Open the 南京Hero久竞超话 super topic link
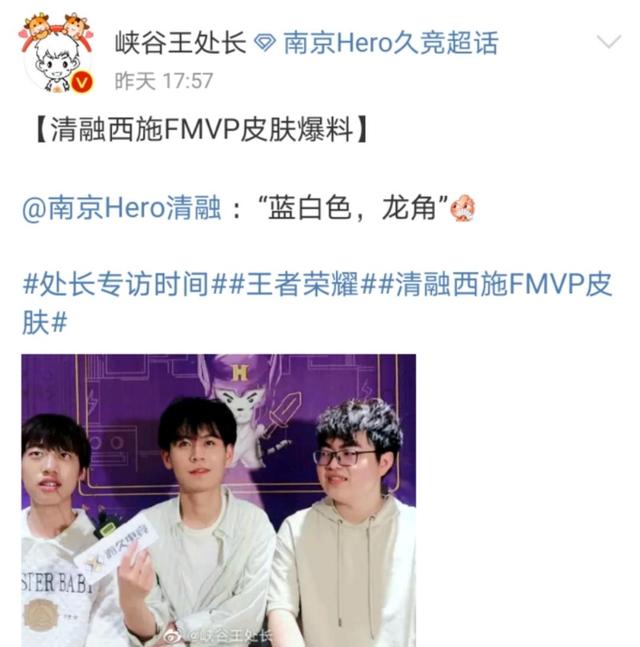This screenshot has height=647, width=640. coord(390,43)
